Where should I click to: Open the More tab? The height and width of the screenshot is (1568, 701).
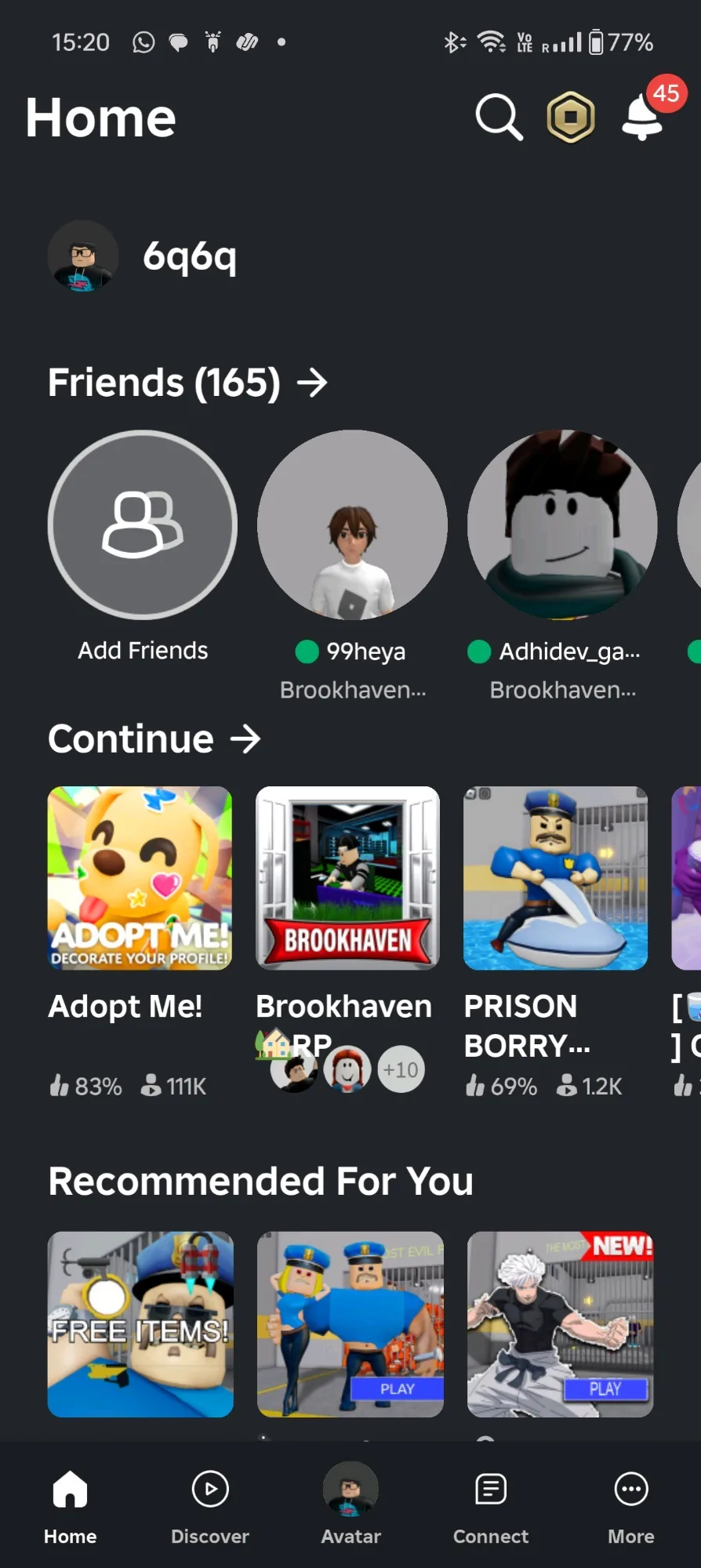click(631, 1507)
